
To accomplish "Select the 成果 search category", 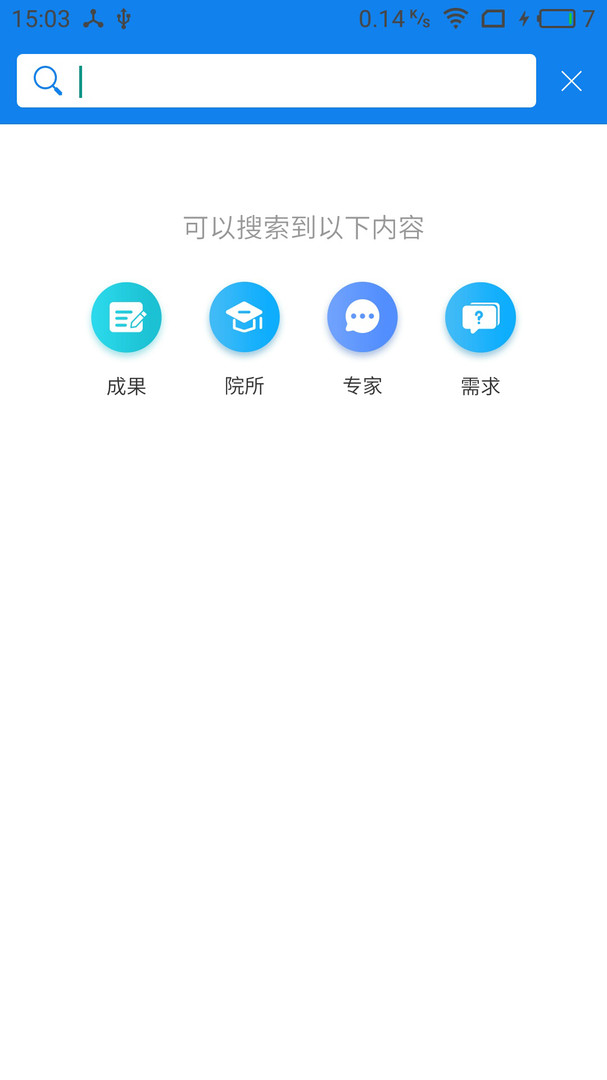I will click(x=126, y=318).
